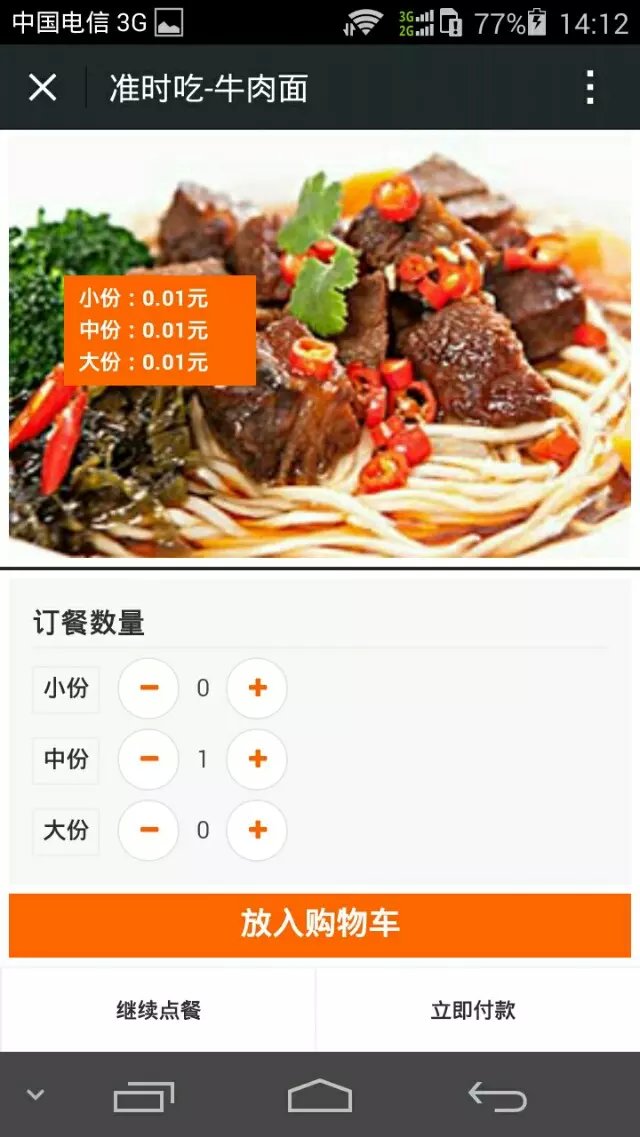Go back using system back button
This screenshot has width=640, height=1137.
coord(497,1097)
